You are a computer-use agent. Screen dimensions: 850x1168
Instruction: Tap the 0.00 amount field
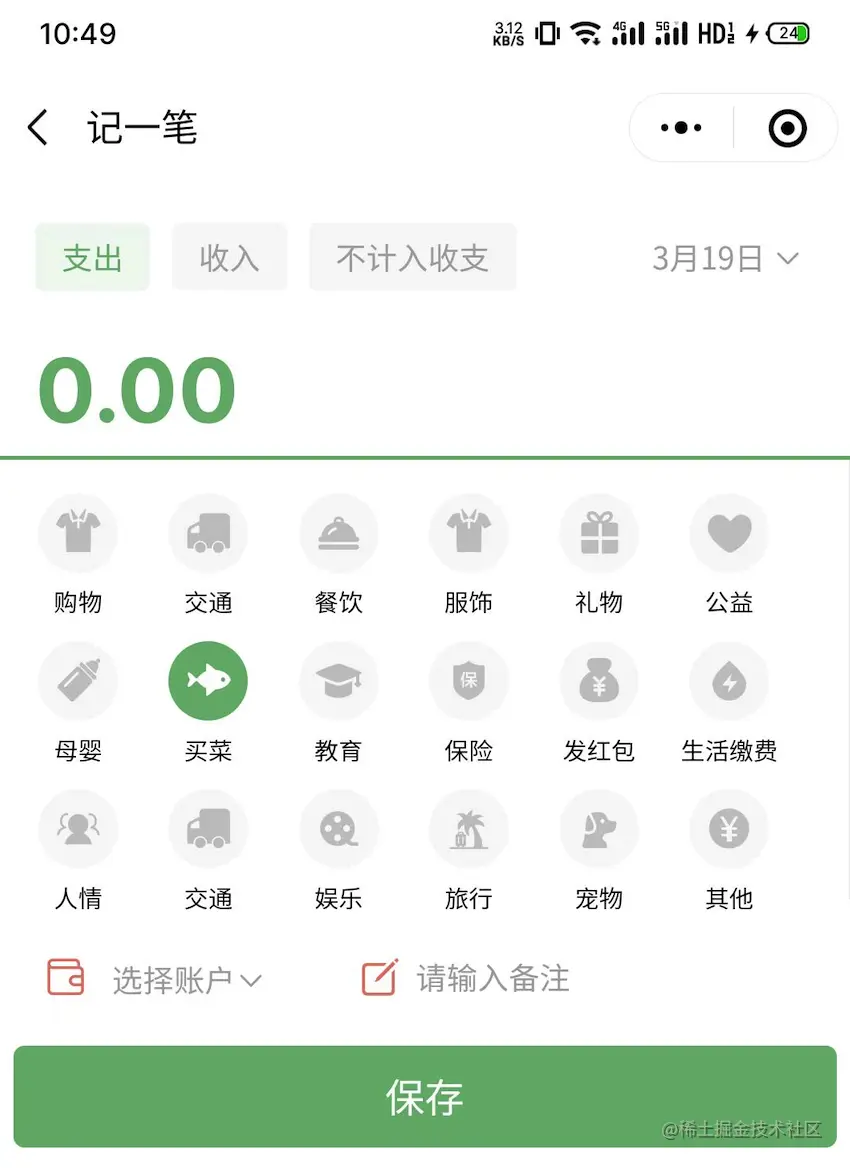pos(137,390)
